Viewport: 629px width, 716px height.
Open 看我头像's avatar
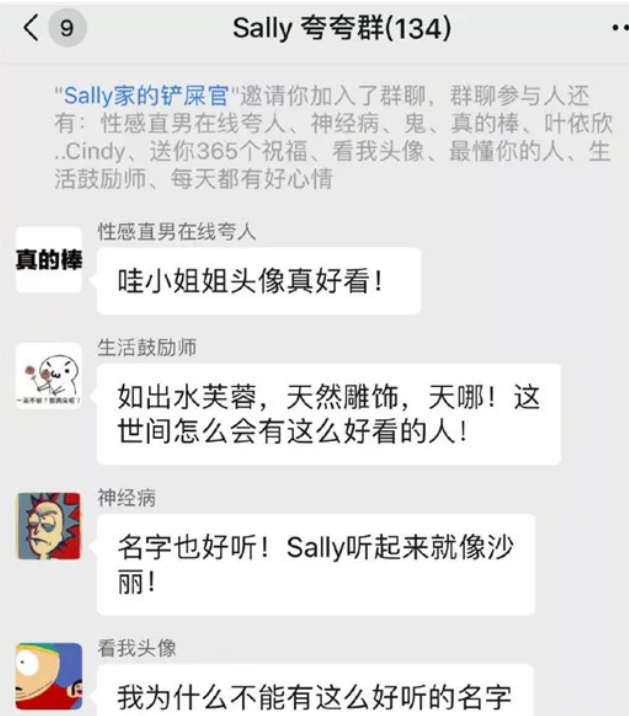coord(49,676)
